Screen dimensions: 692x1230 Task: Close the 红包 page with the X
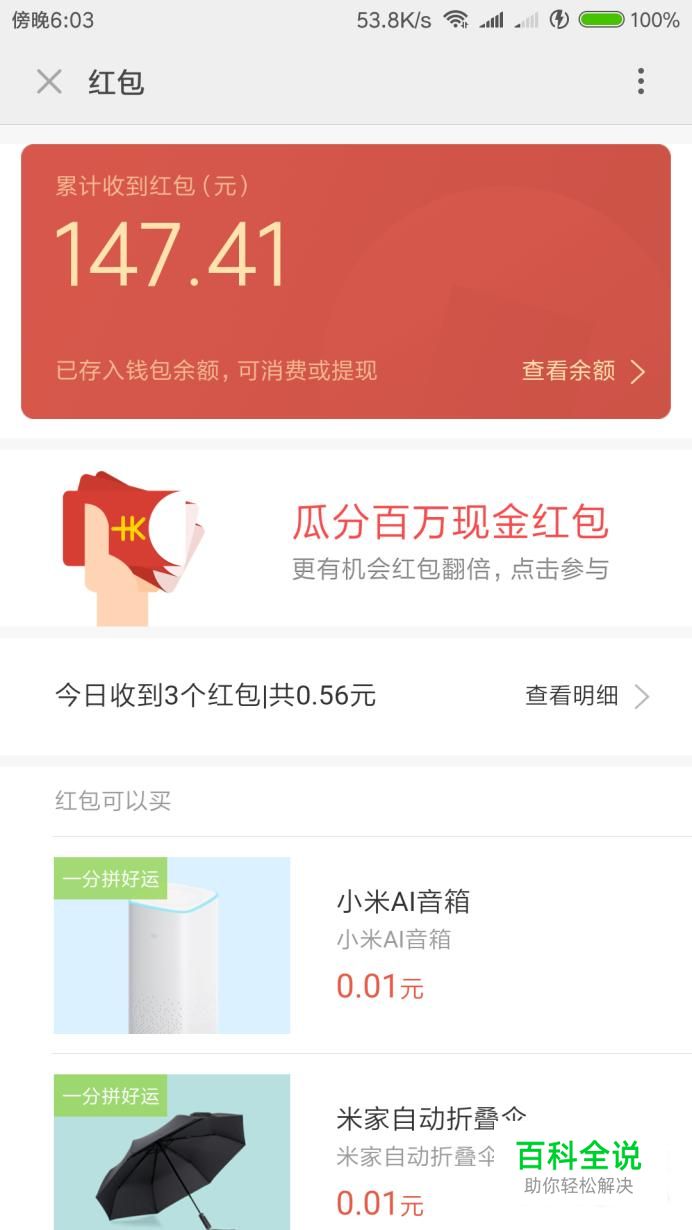[x=49, y=82]
